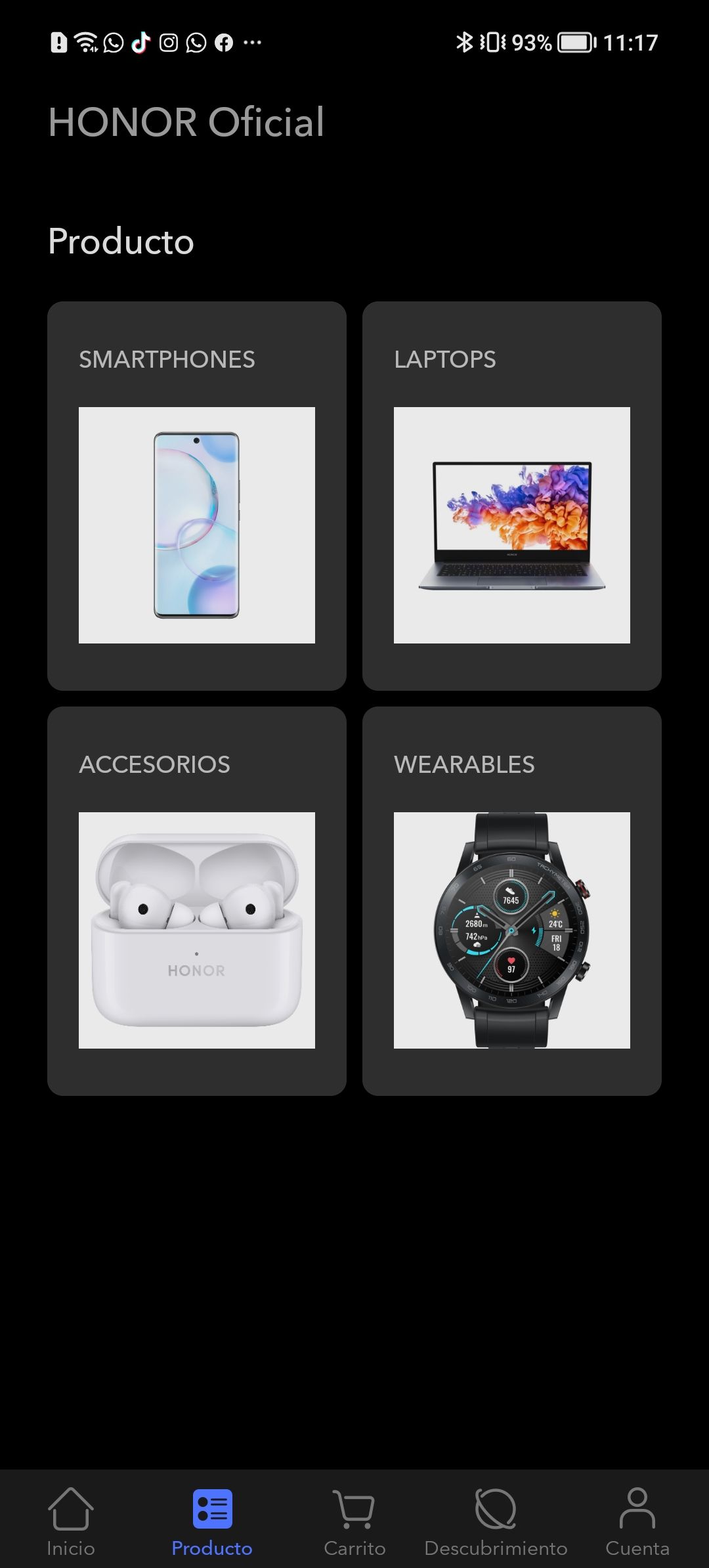Screen dimensions: 709x1568
Task: Go to the Inicio tab
Action: tap(71, 1521)
